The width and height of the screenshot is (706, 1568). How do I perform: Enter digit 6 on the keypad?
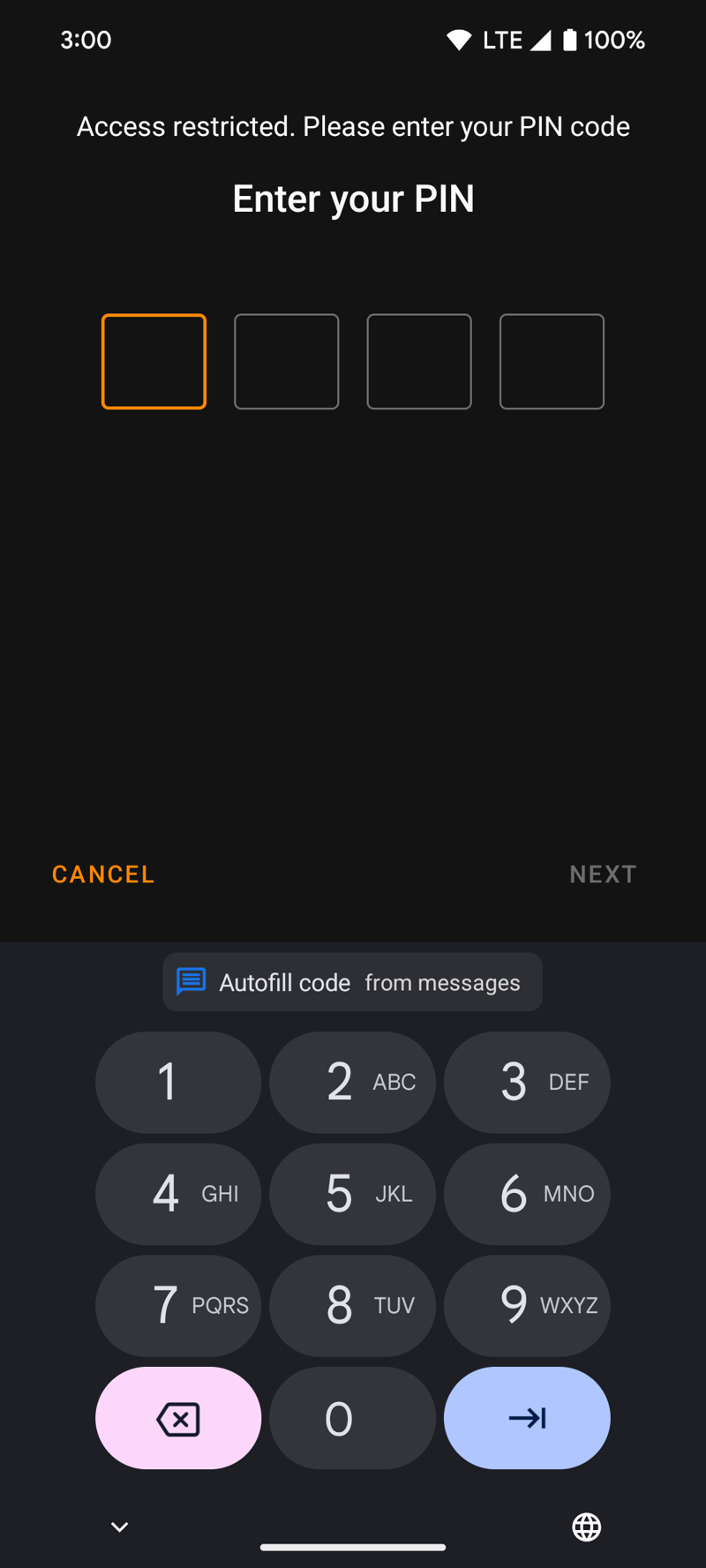click(527, 1194)
